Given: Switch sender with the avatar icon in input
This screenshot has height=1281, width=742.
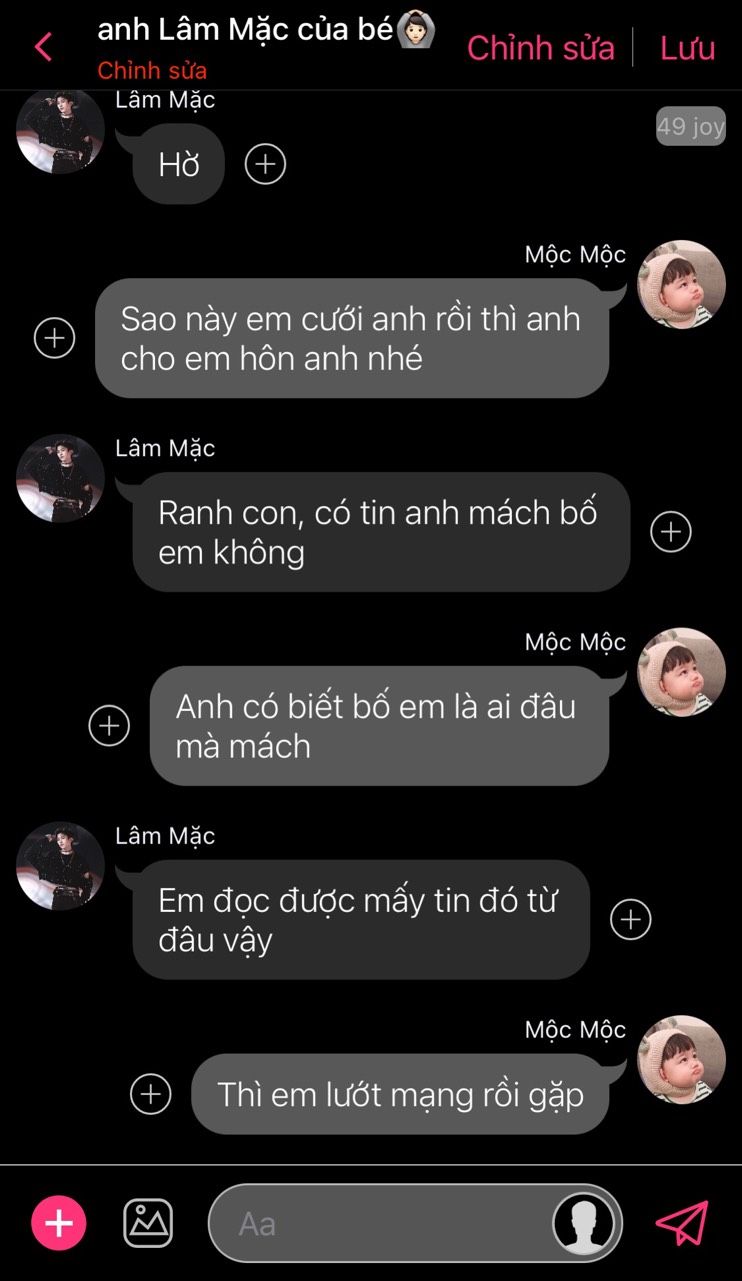Looking at the screenshot, I should 585,1223.
